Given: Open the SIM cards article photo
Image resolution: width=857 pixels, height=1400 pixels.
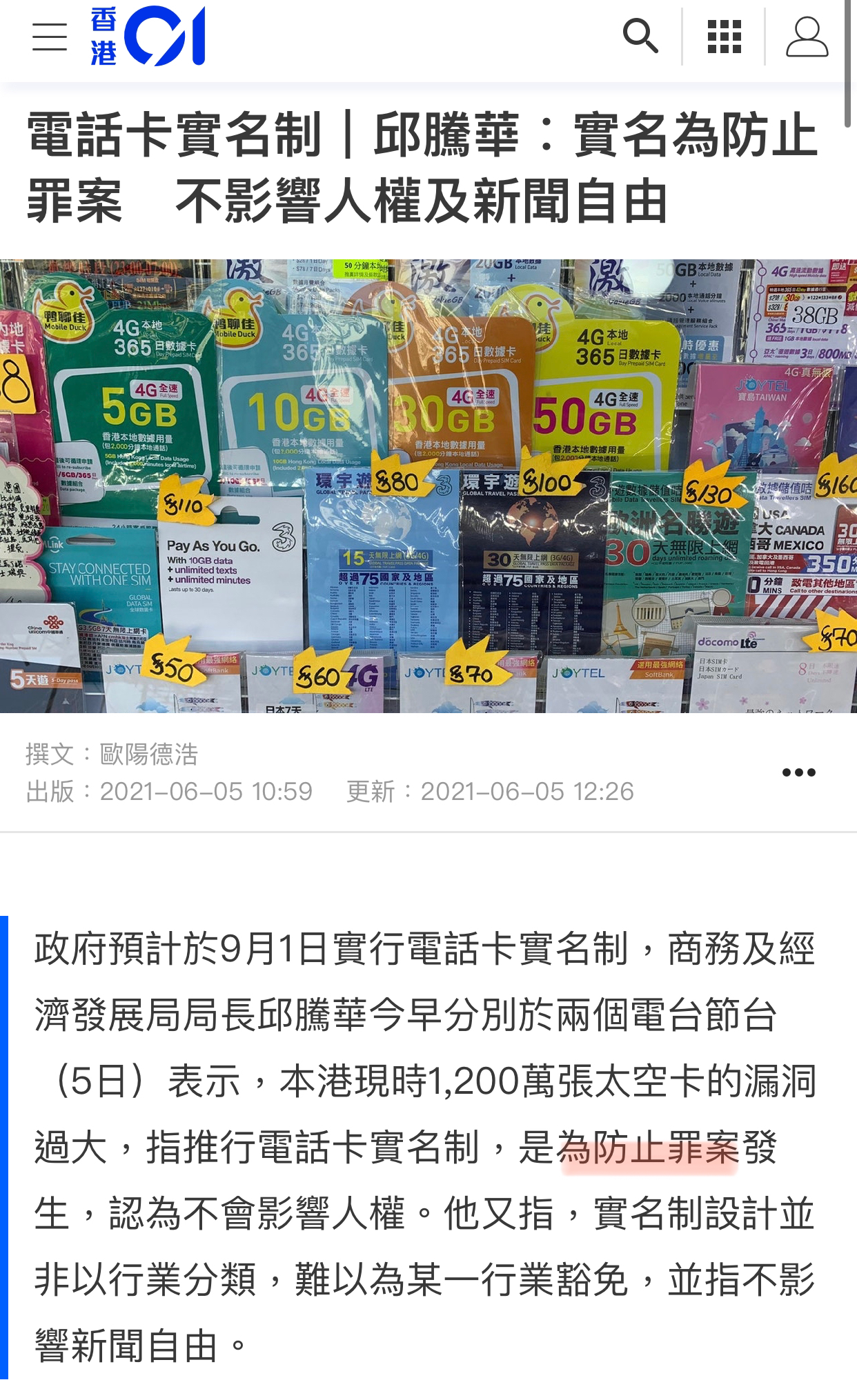Looking at the screenshot, I should click(x=428, y=486).
